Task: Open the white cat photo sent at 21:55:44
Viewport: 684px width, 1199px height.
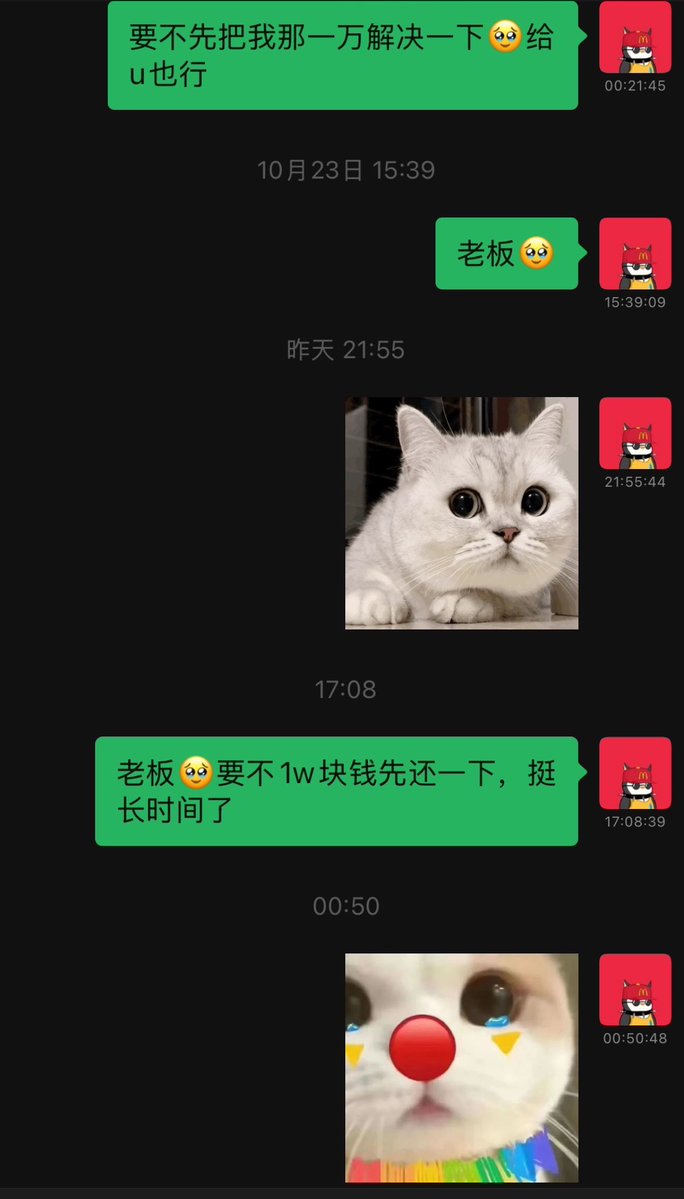Action: (461, 513)
